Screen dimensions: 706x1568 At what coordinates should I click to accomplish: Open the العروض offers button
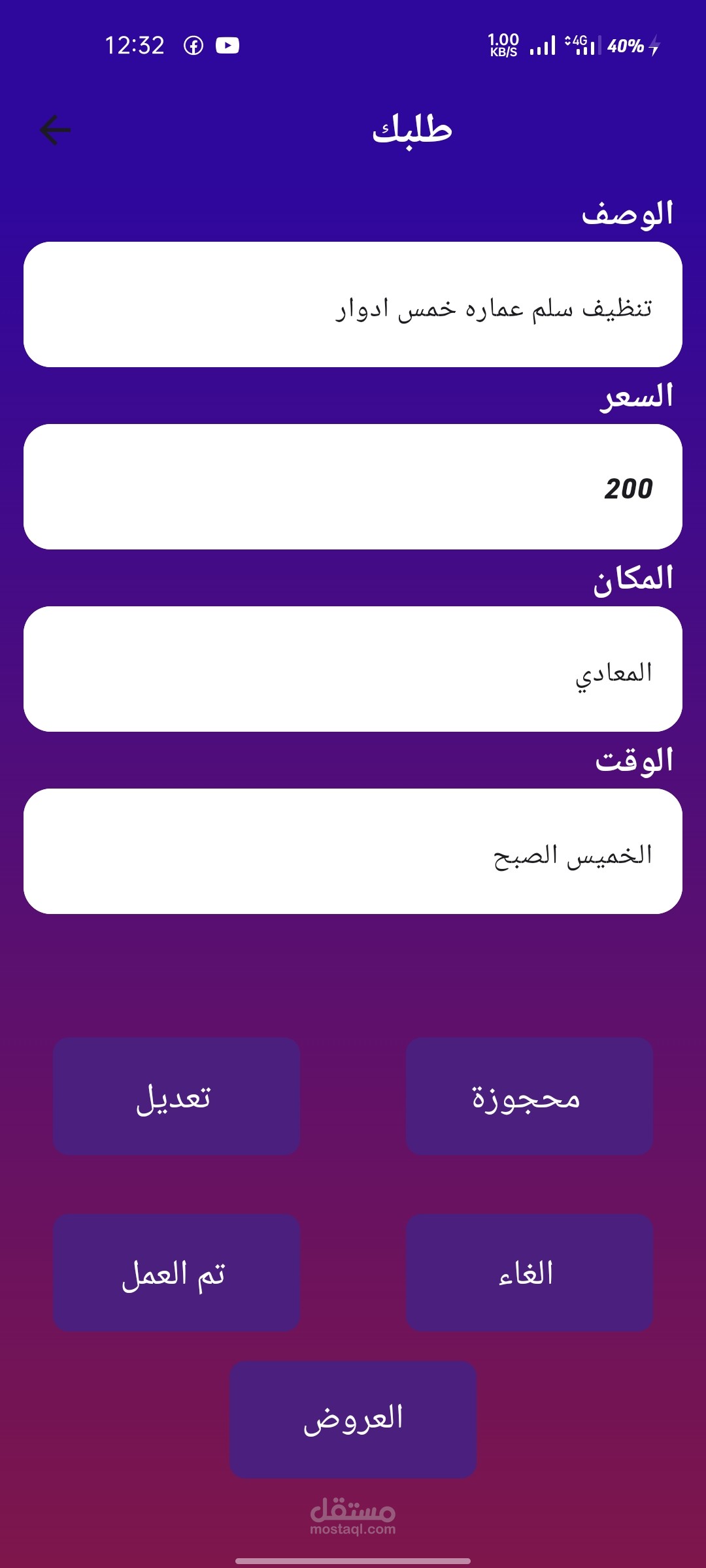pyautogui.click(x=353, y=1420)
